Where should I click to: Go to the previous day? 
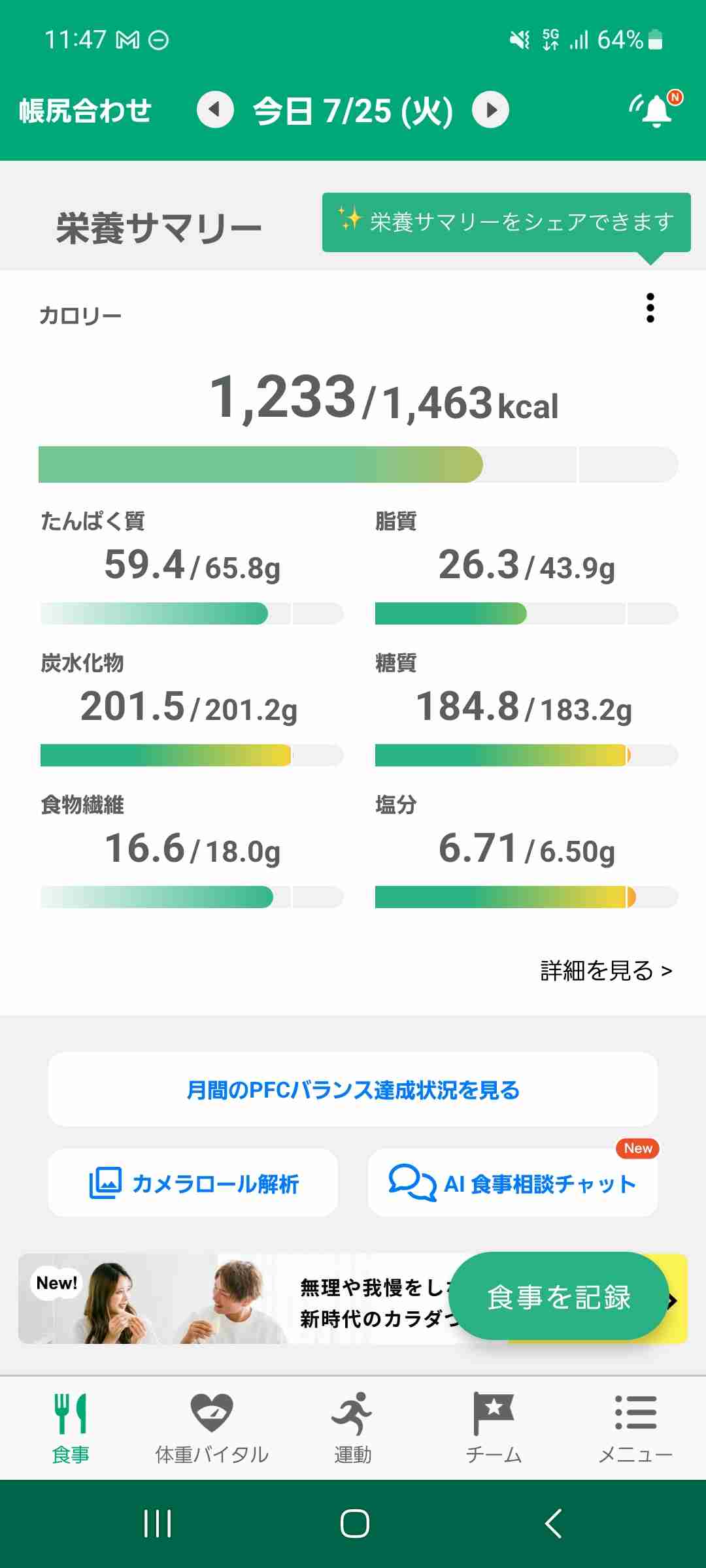[x=215, y=110]
